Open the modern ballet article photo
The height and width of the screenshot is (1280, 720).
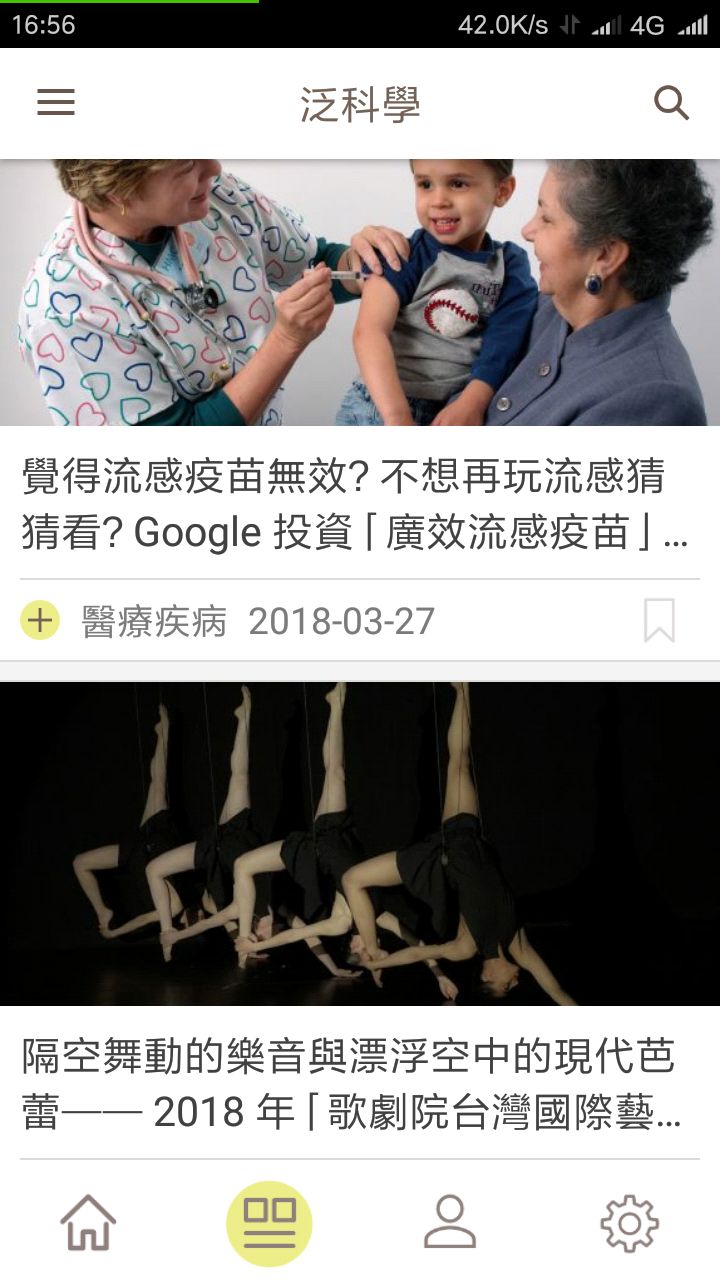[x=360, y=843]
